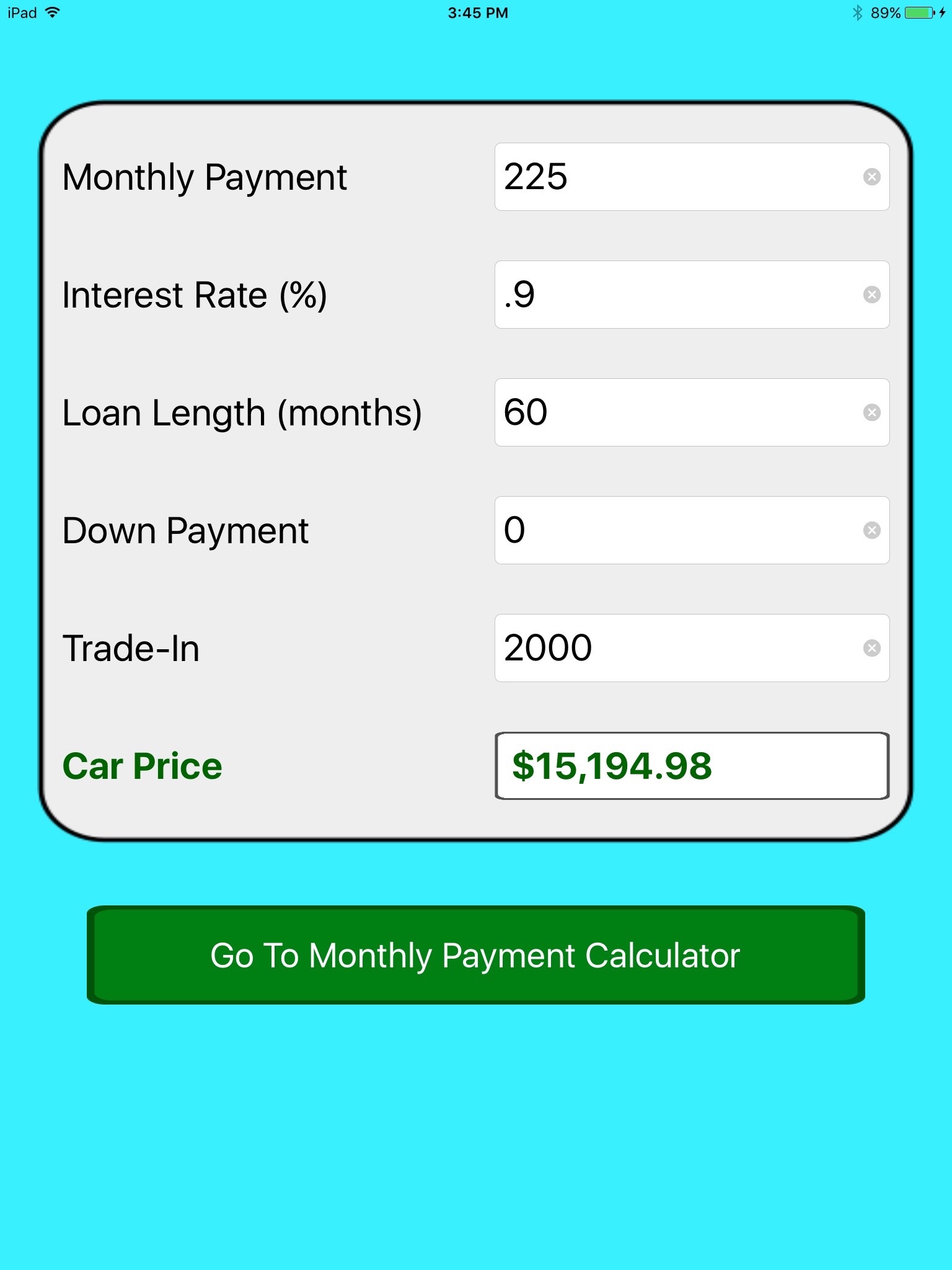
Task: Edit the Loan Length field
Action: coord(676,412)
